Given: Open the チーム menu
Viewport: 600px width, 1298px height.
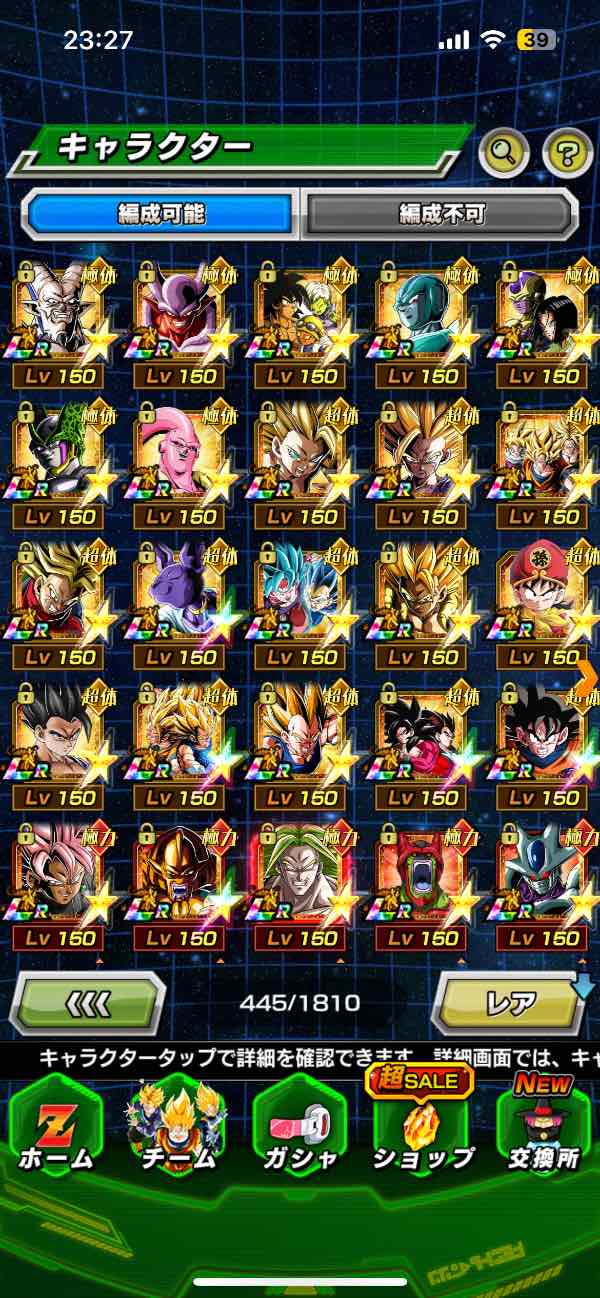Looking at the screenshot, I should (x=177, y=1130).
